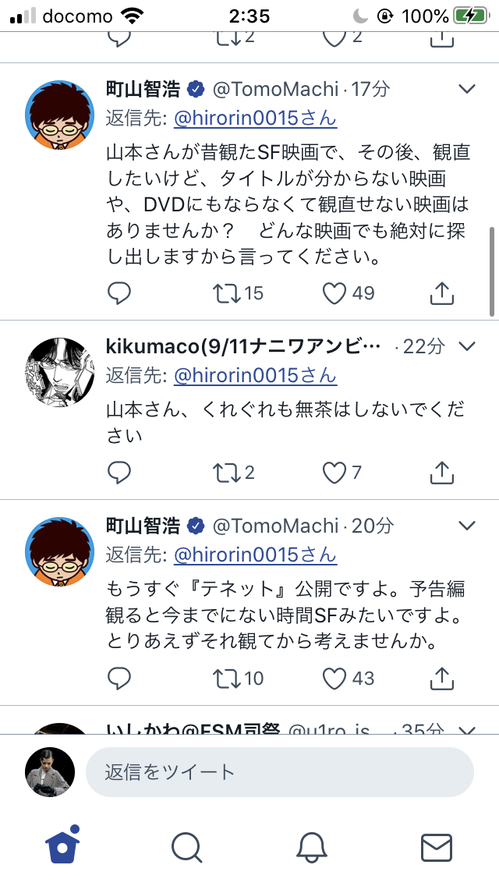The width and height of the screenshot is (499, 886).
Task: Share 町山智浩's 17分 tweet
Action: coord(442,293)
